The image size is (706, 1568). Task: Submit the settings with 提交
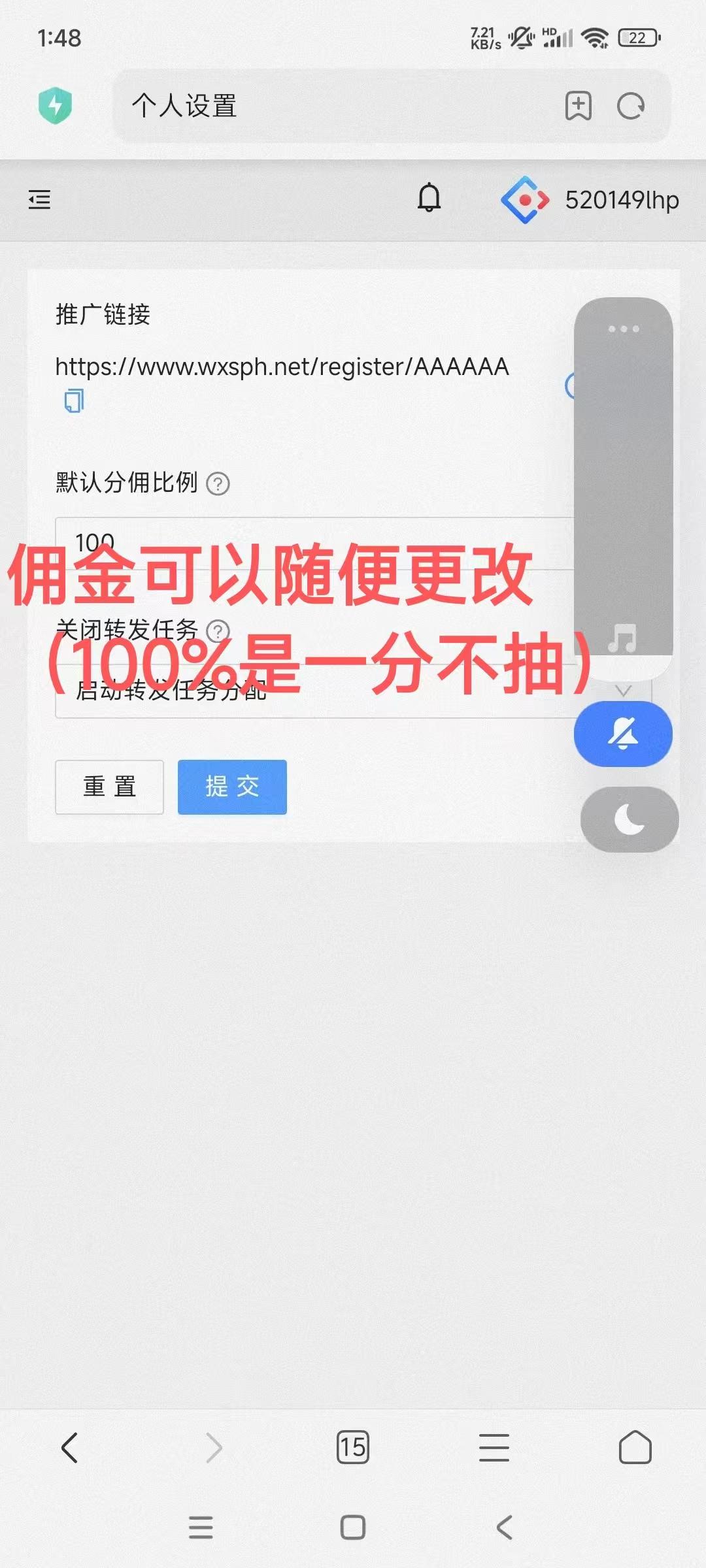(232, 787)
